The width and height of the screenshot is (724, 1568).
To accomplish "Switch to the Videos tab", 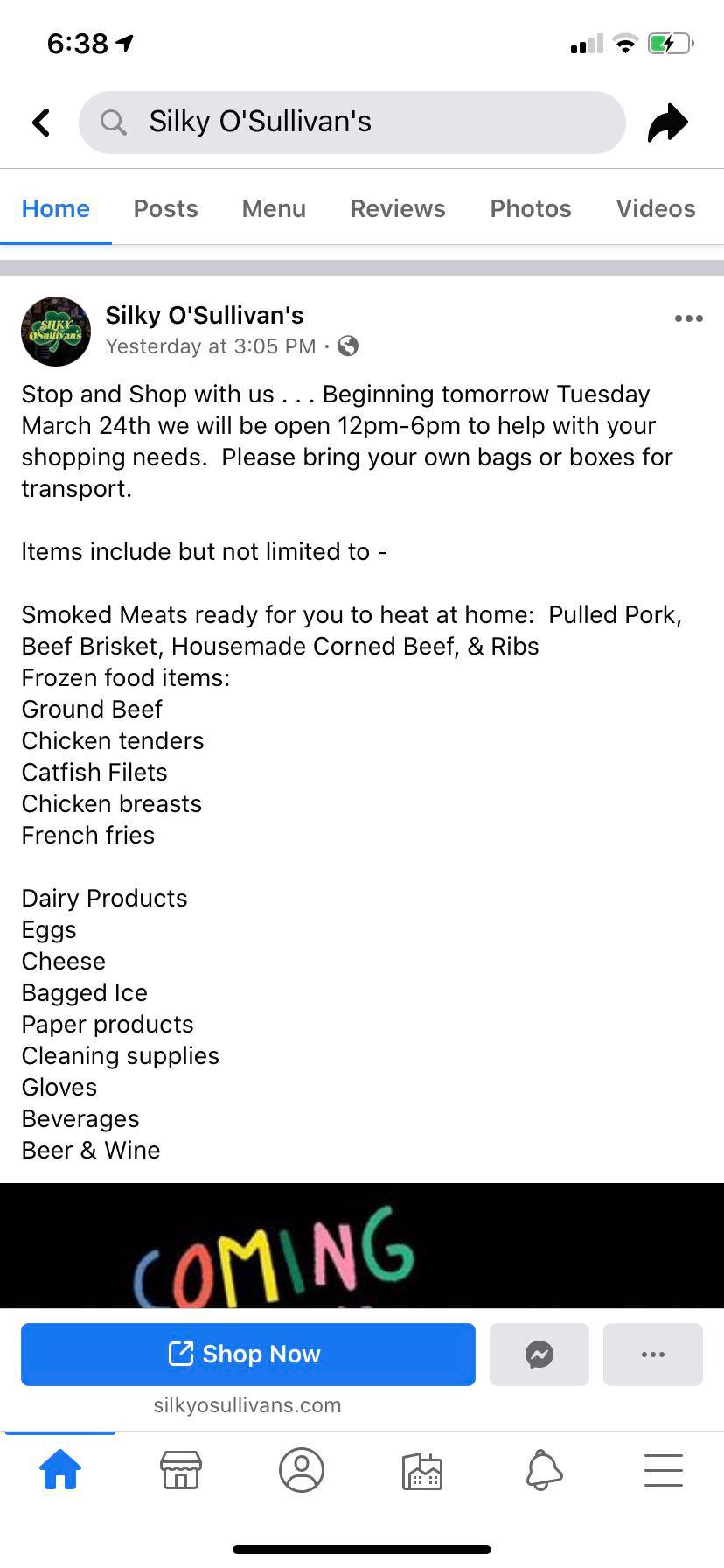I will click(x=655, y=208).
